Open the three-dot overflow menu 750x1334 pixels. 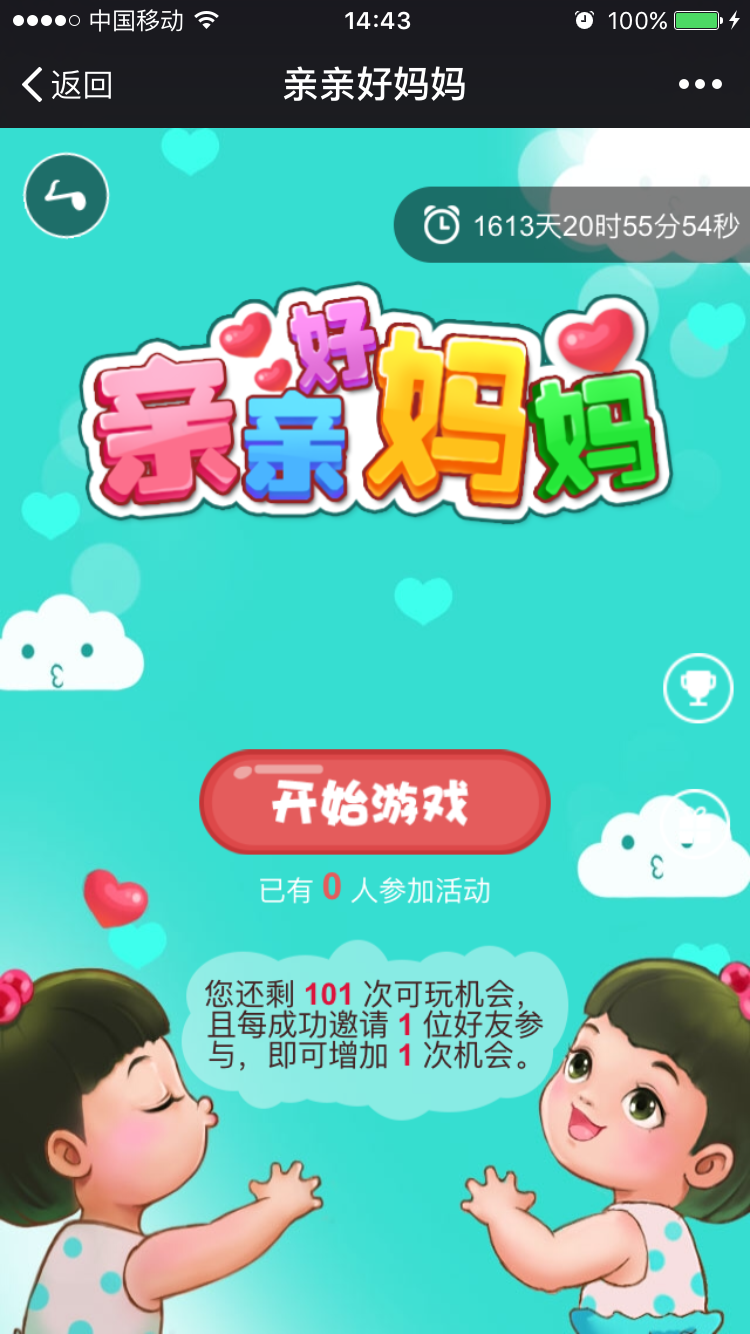pyautogui.click(x=700, y=85)
